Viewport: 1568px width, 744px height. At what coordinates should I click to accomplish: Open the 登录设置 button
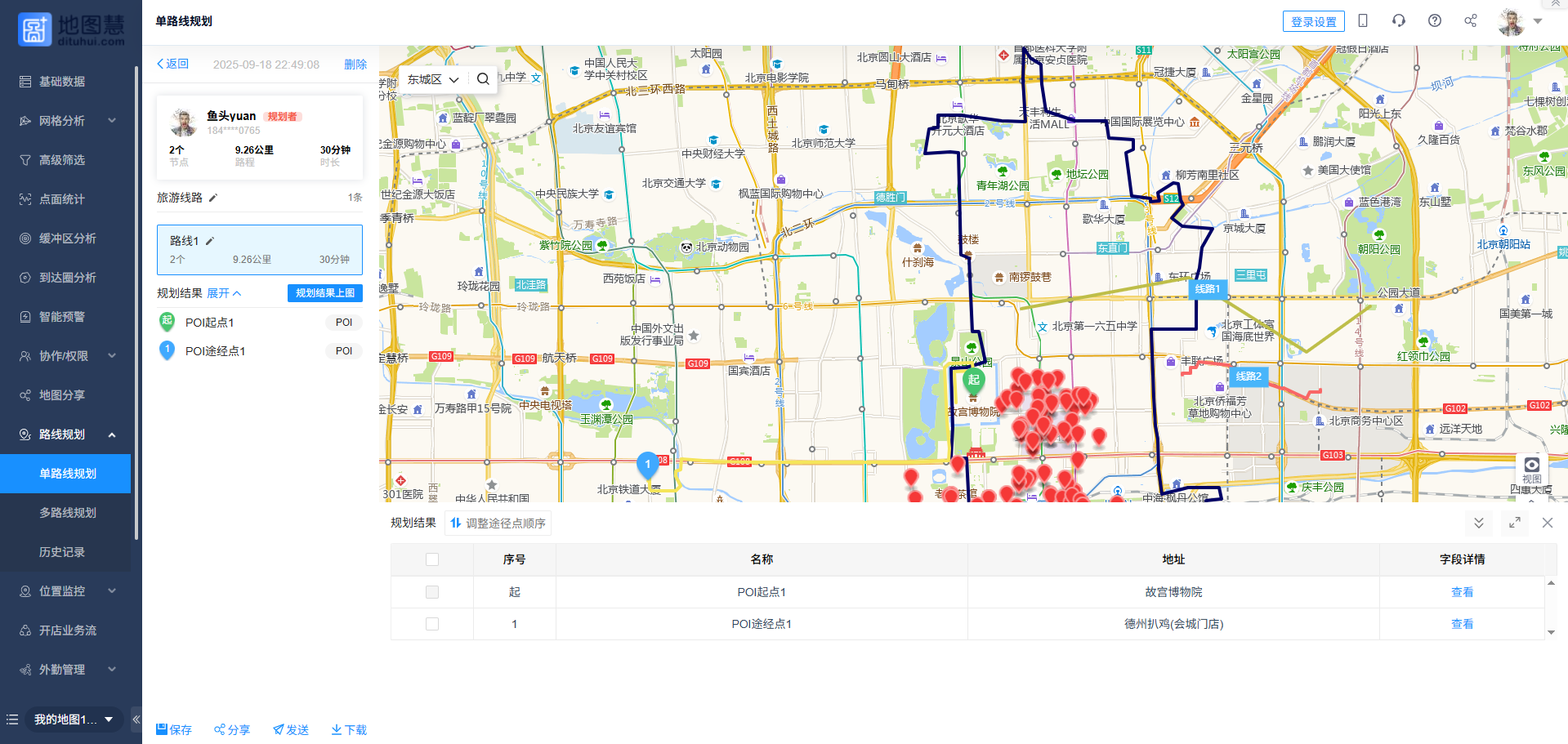click(x=1313, y=22)
